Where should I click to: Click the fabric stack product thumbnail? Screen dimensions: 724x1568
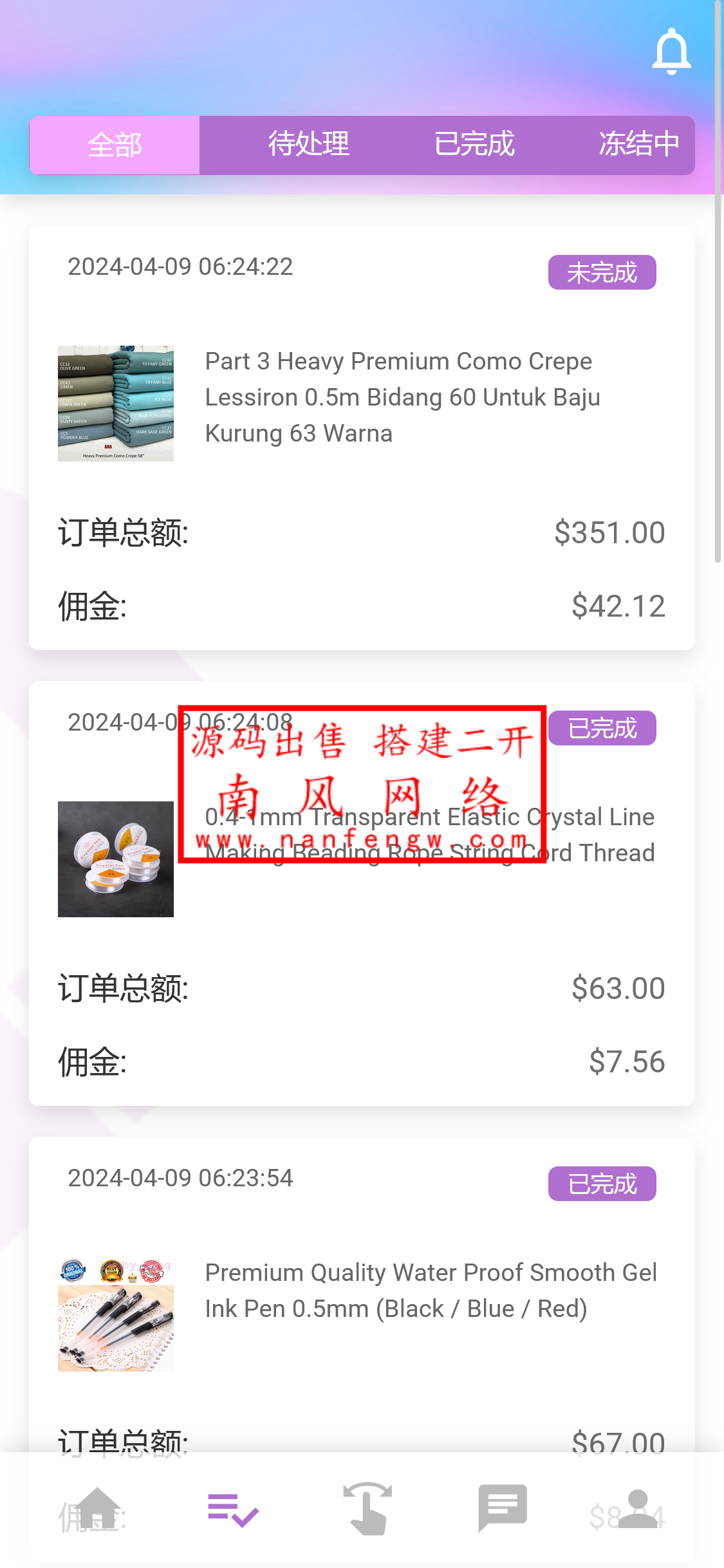tap(115, 402)
